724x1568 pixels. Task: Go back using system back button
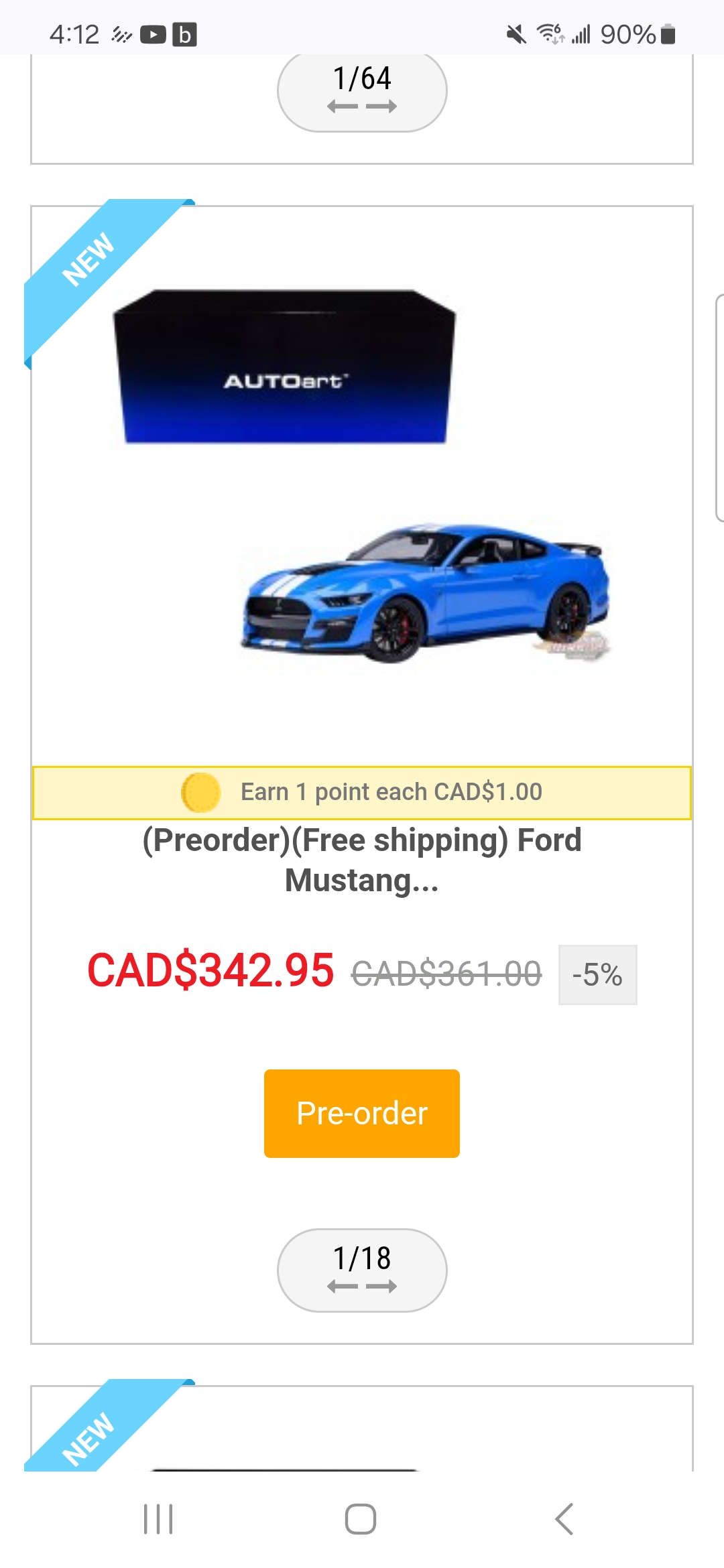pyautogui.click(x=564, y=1519)
